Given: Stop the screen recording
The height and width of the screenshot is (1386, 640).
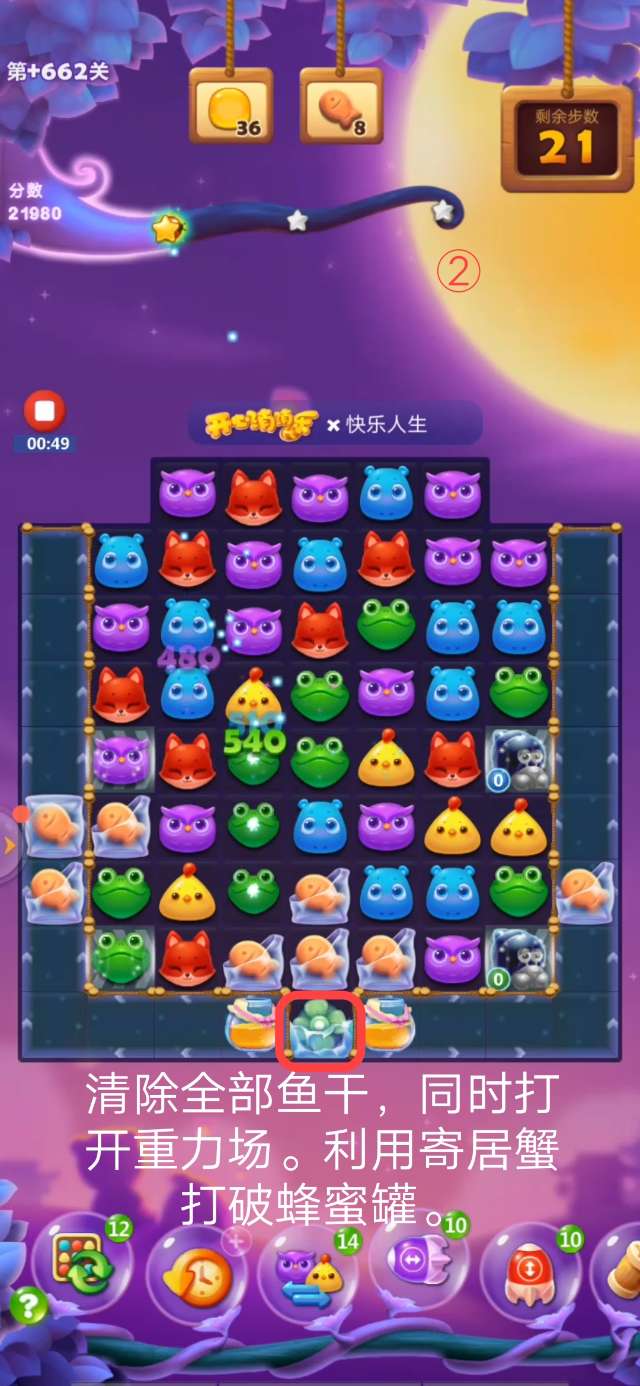Looking at the screenshot, I should tap(44, 412).
